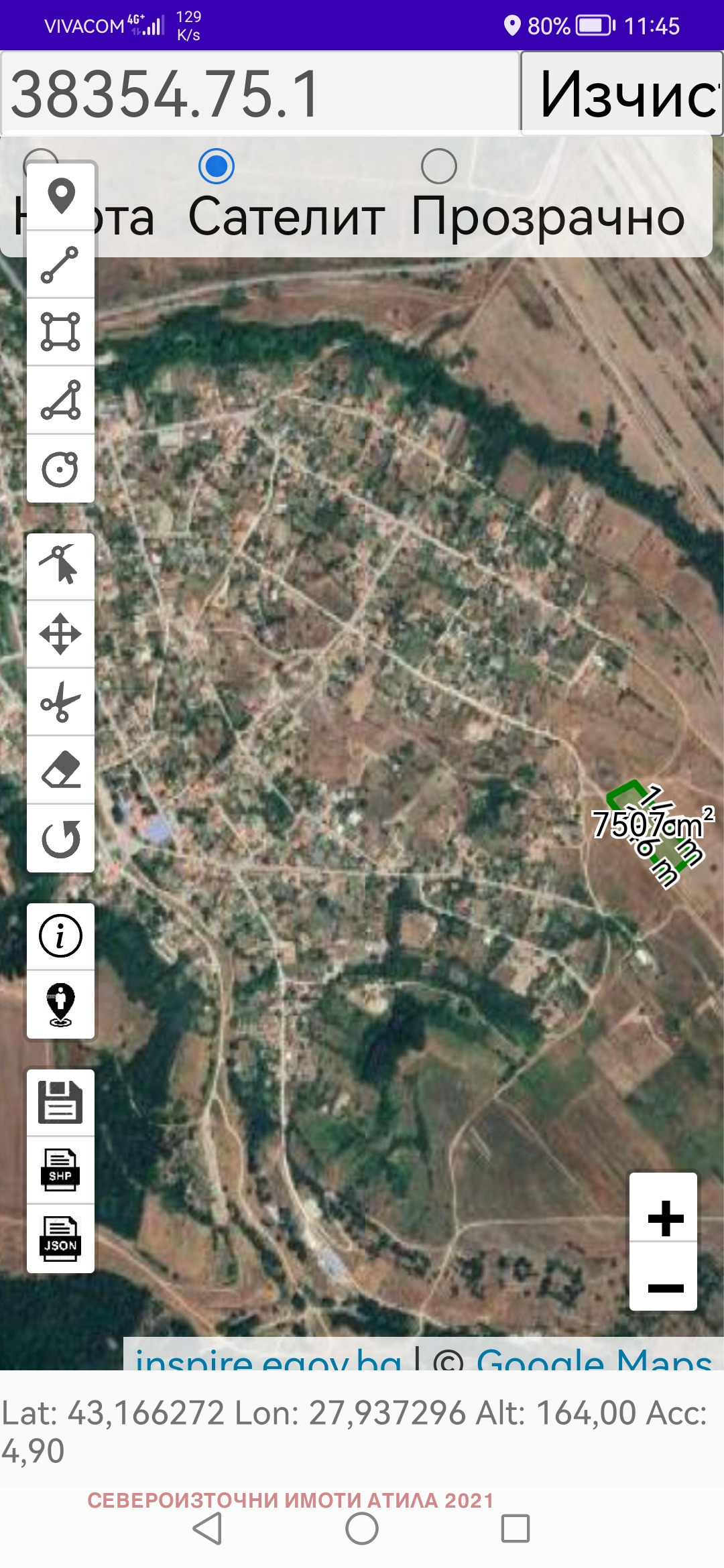Activate the circle drawing tool

pyautogui.click(x=61, y=468)
